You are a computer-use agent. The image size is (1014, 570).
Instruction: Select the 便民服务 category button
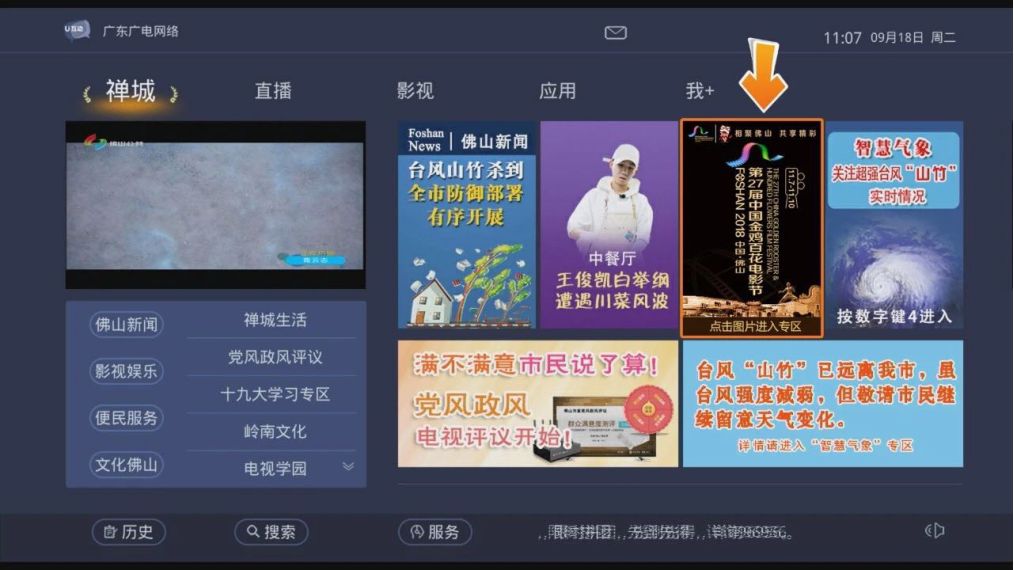(126, 418)
